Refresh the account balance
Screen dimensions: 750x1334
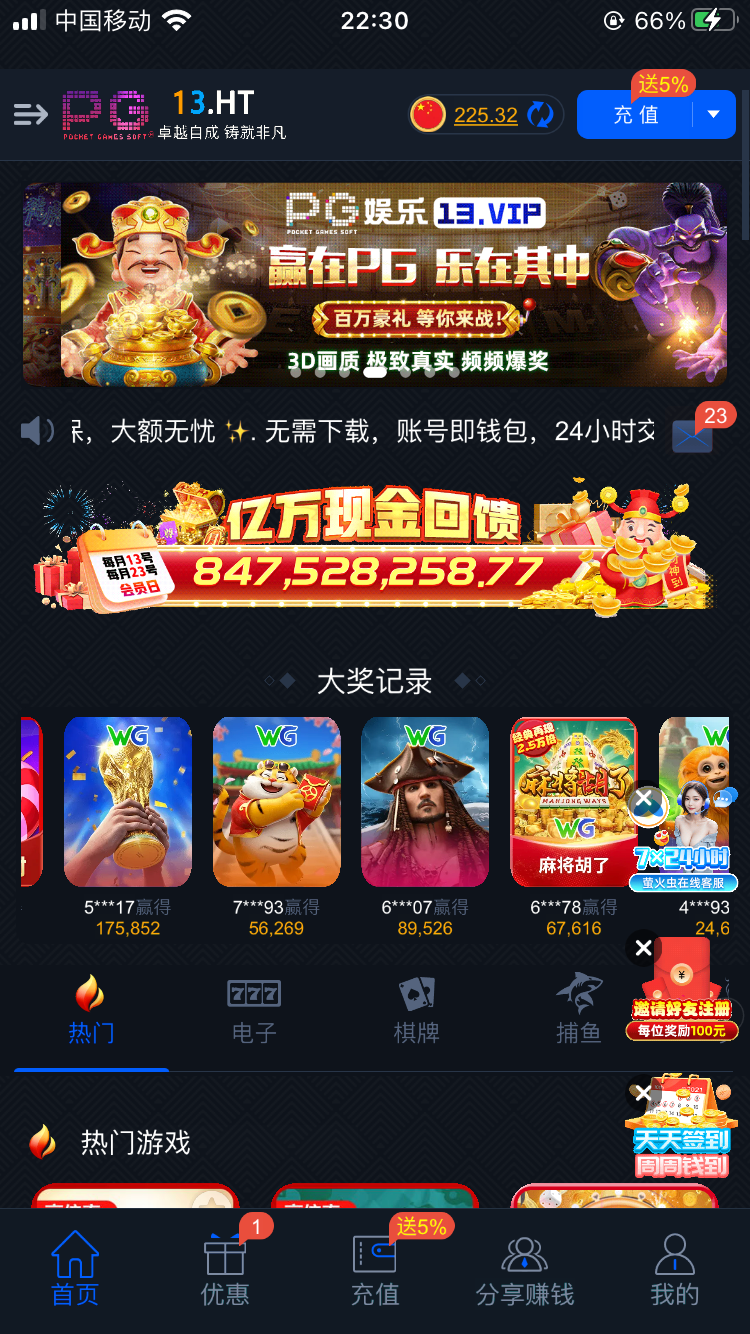(x=540, y=115)
